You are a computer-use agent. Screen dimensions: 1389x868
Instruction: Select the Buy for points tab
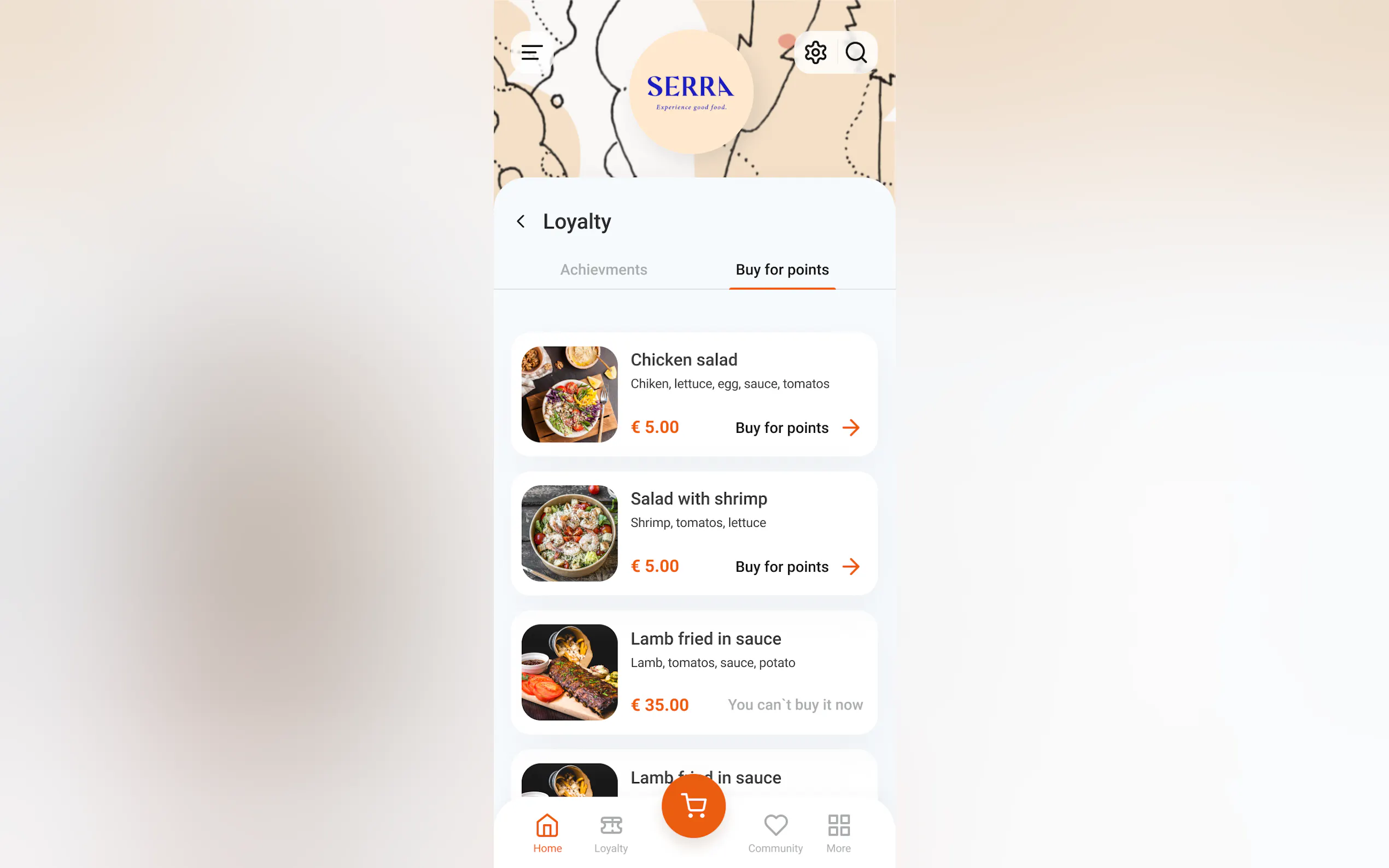tap(782, 270)
